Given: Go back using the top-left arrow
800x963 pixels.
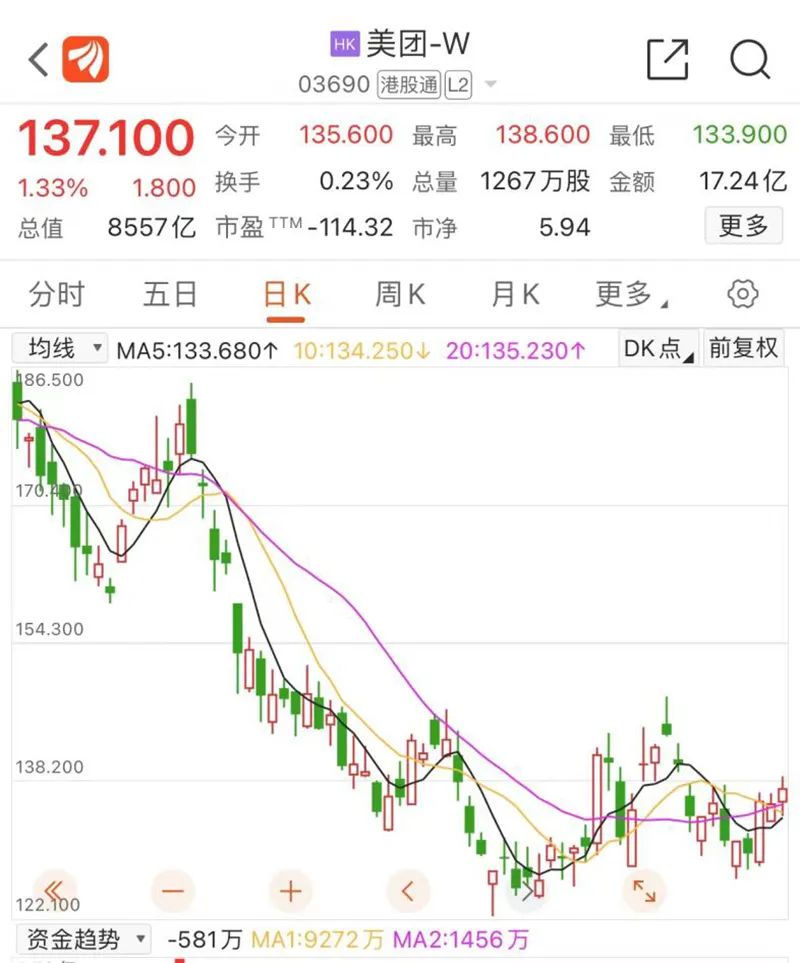Looking at the screenshot, I should pos(38,60).
